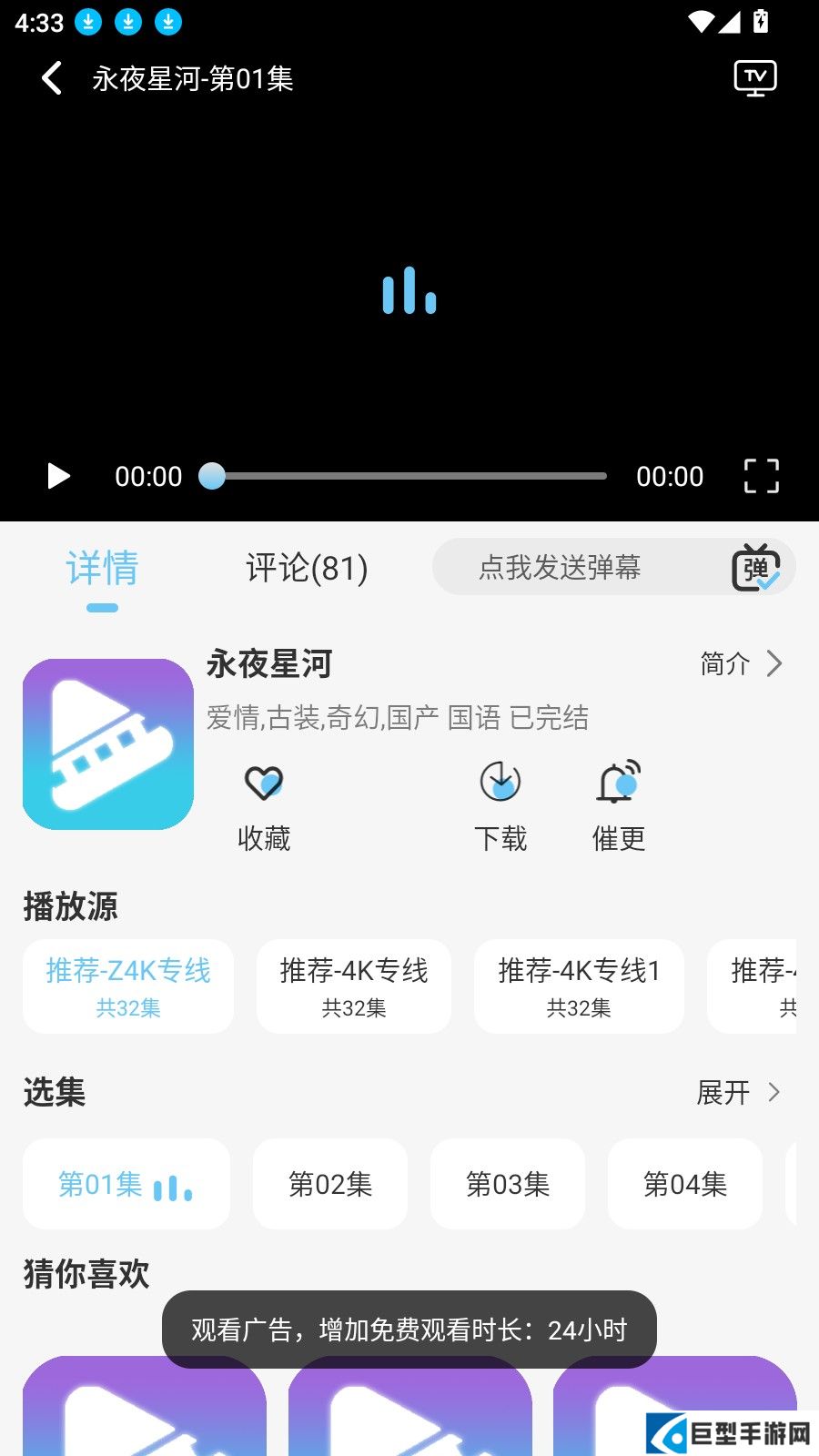
Task: Add show to 收藏 favorites
Action: [264, 803]
